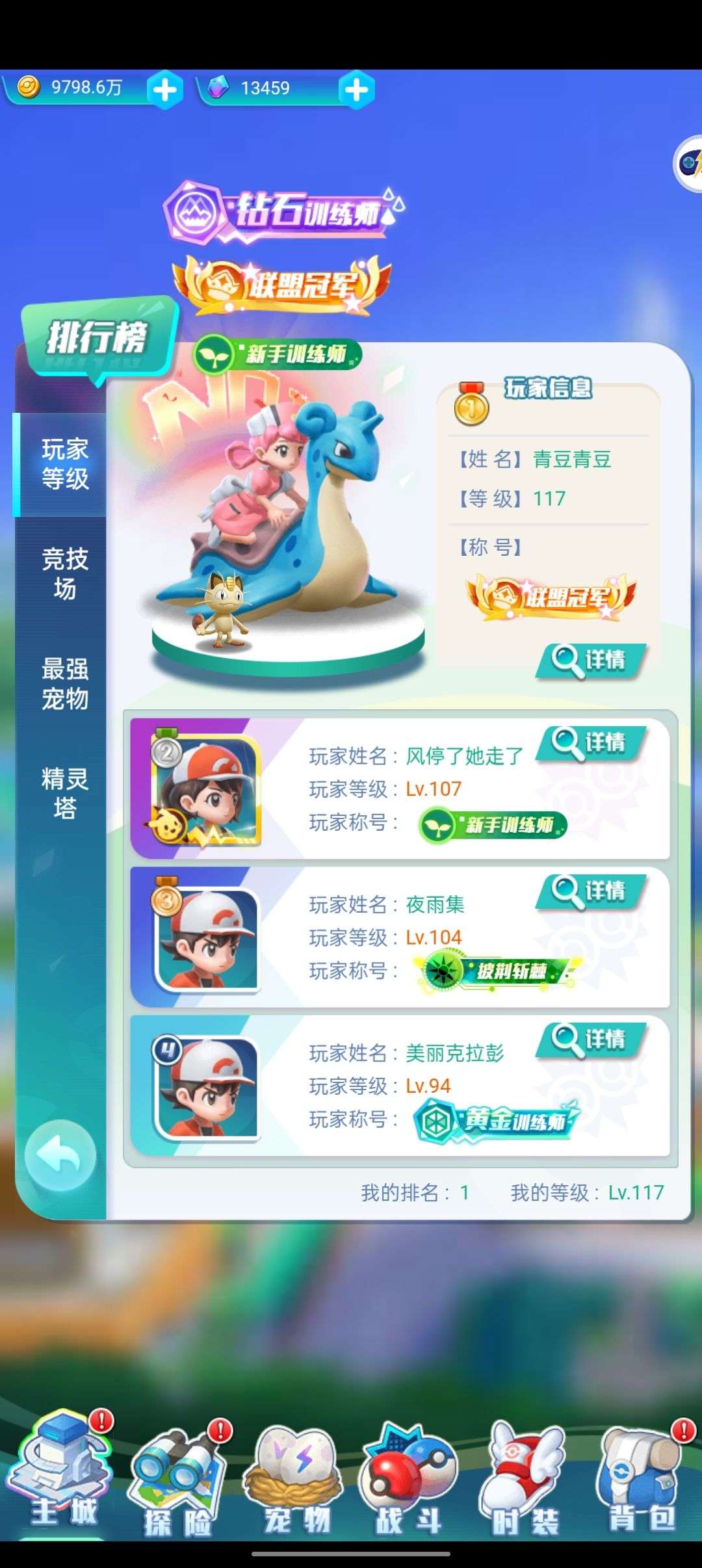
Task: Open 详情 for player 美丽克拉彭
Action: tap(591, 1039)
